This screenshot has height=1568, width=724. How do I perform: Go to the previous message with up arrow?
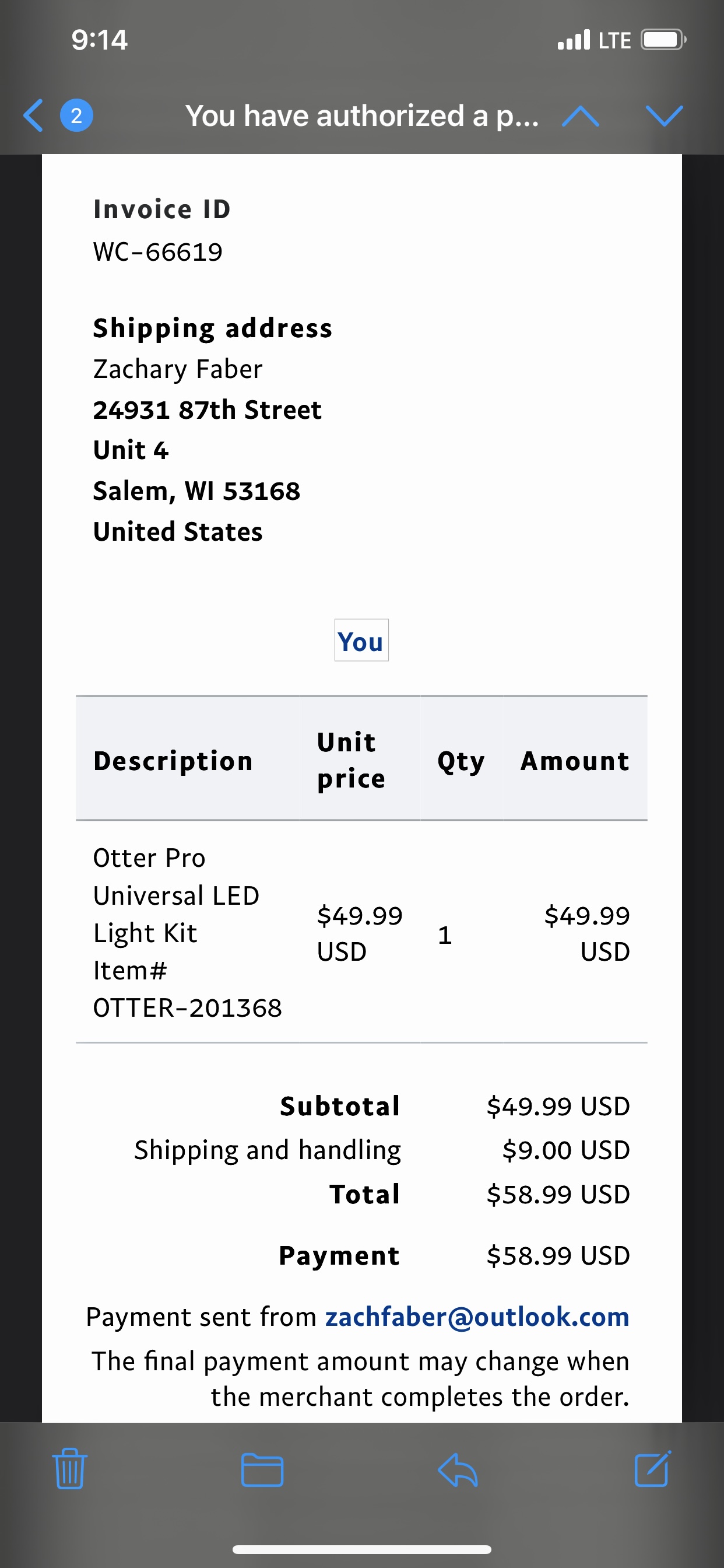(581, 116)
